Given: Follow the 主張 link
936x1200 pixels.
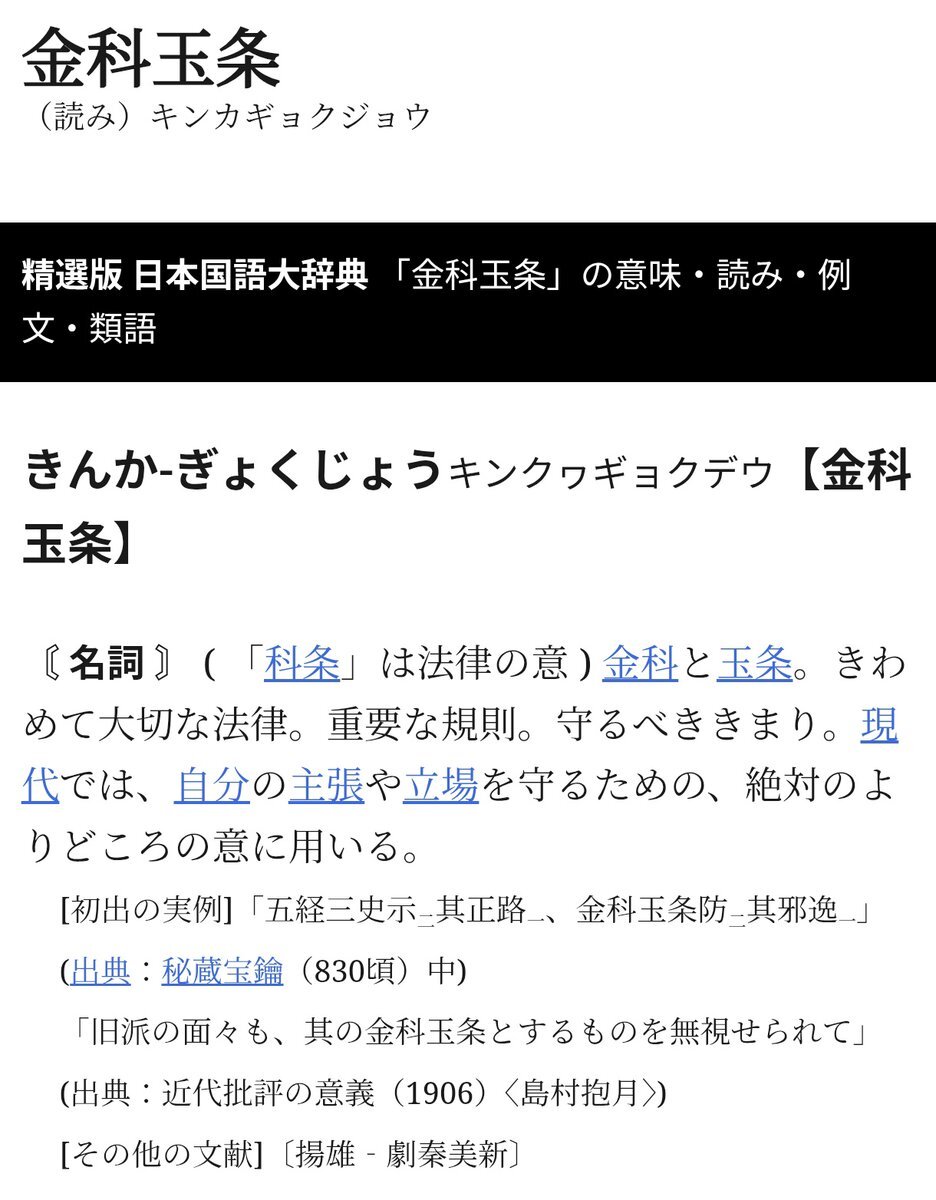Looking at the screenshot, I should pyautogui.click(x=326, y=786).
